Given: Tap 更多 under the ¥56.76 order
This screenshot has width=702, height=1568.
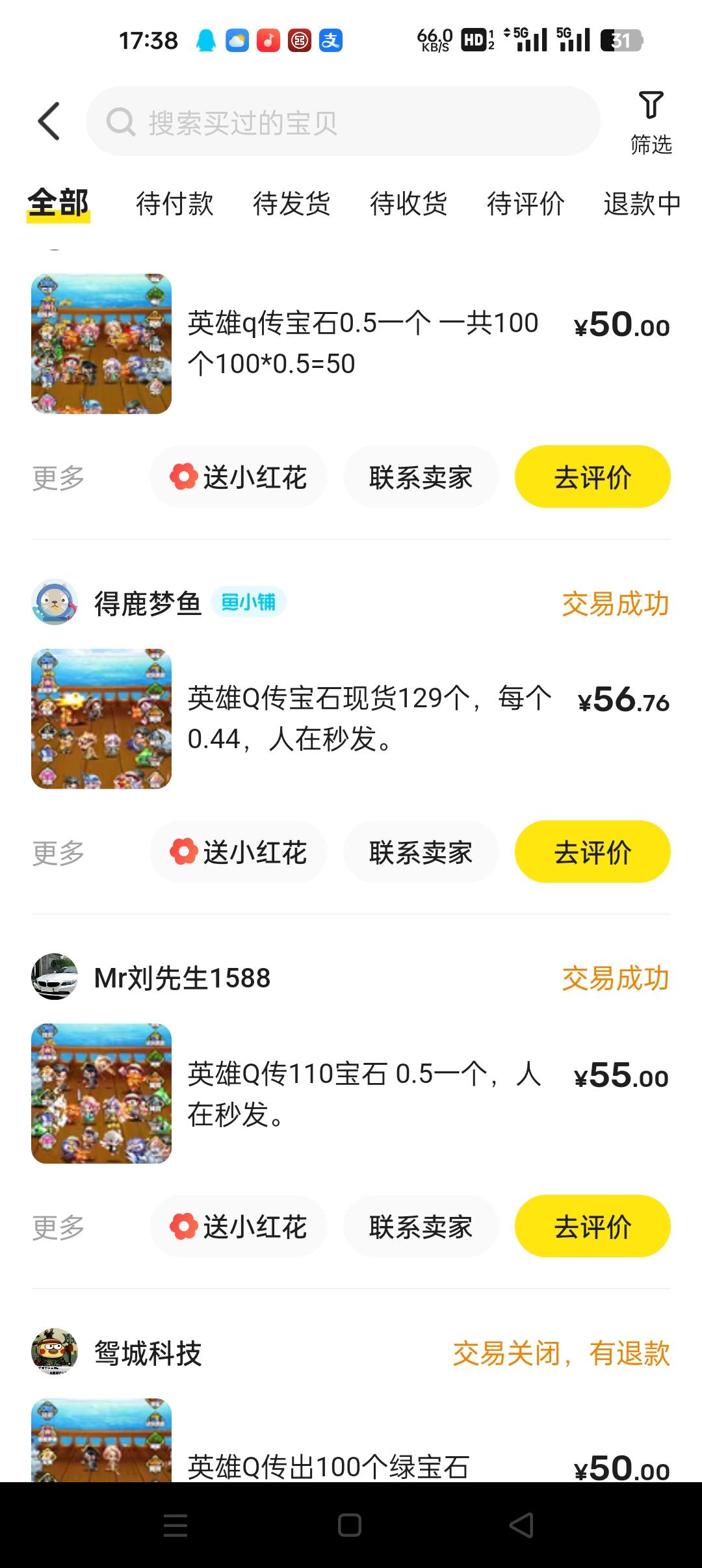Looking at the screenshot, I should [58, 853].
